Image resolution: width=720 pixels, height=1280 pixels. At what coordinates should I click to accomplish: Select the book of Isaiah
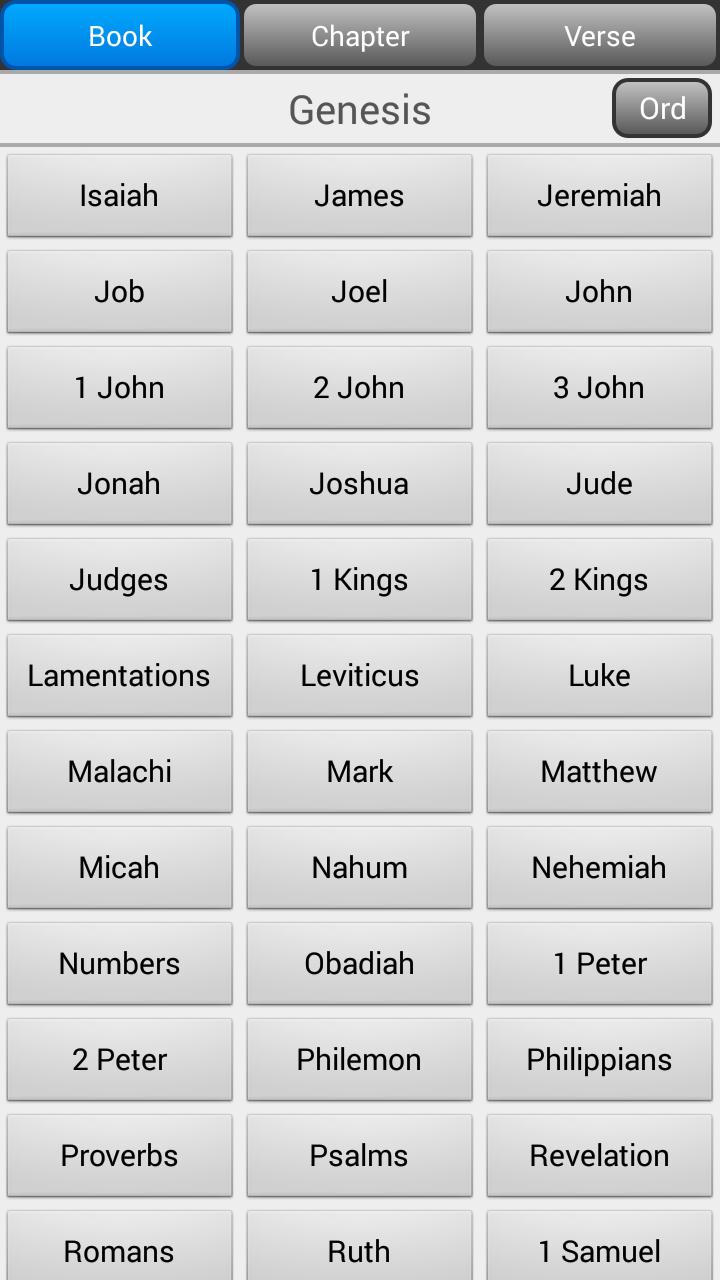(x=119, y=195)
